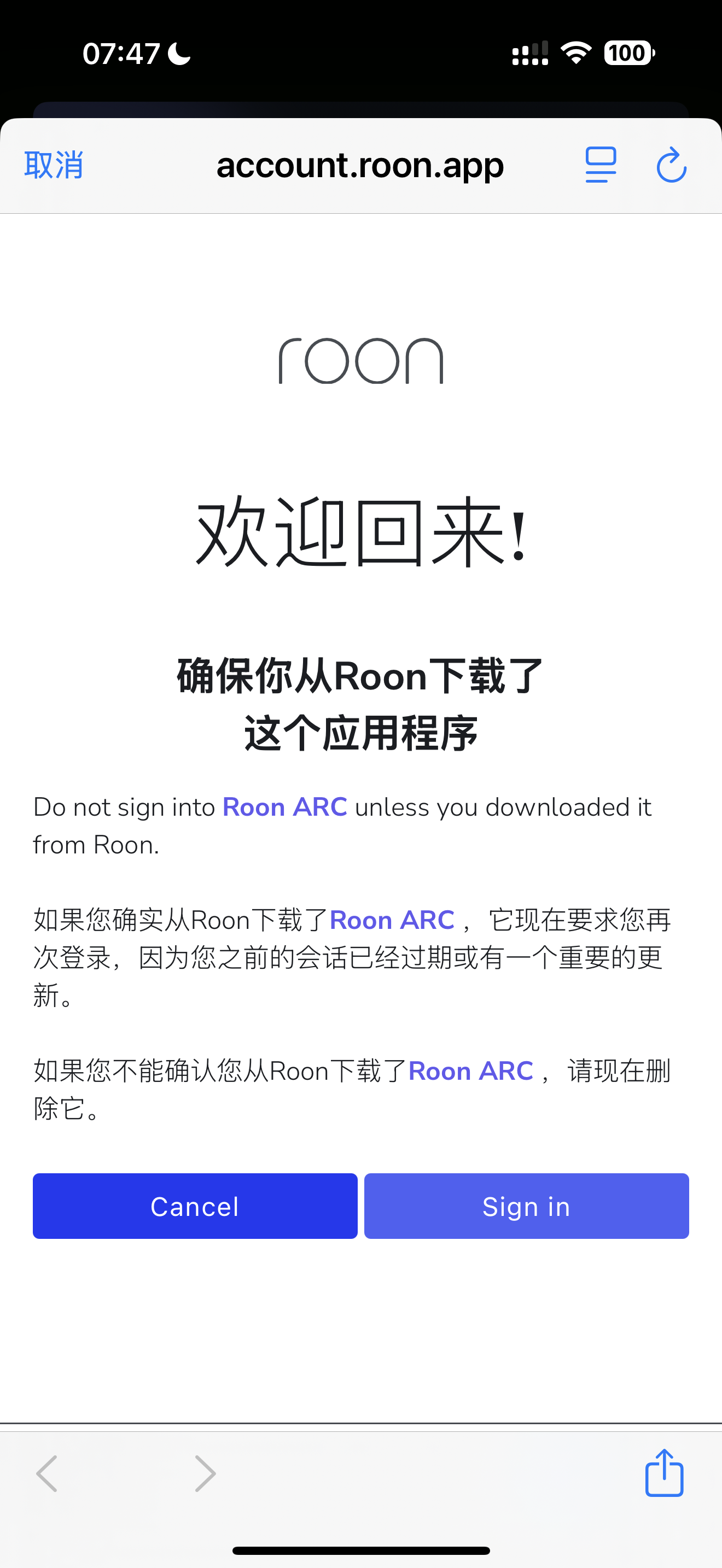Open the share sheet icon
722x1568 pixels.
tap(664, 1473)
